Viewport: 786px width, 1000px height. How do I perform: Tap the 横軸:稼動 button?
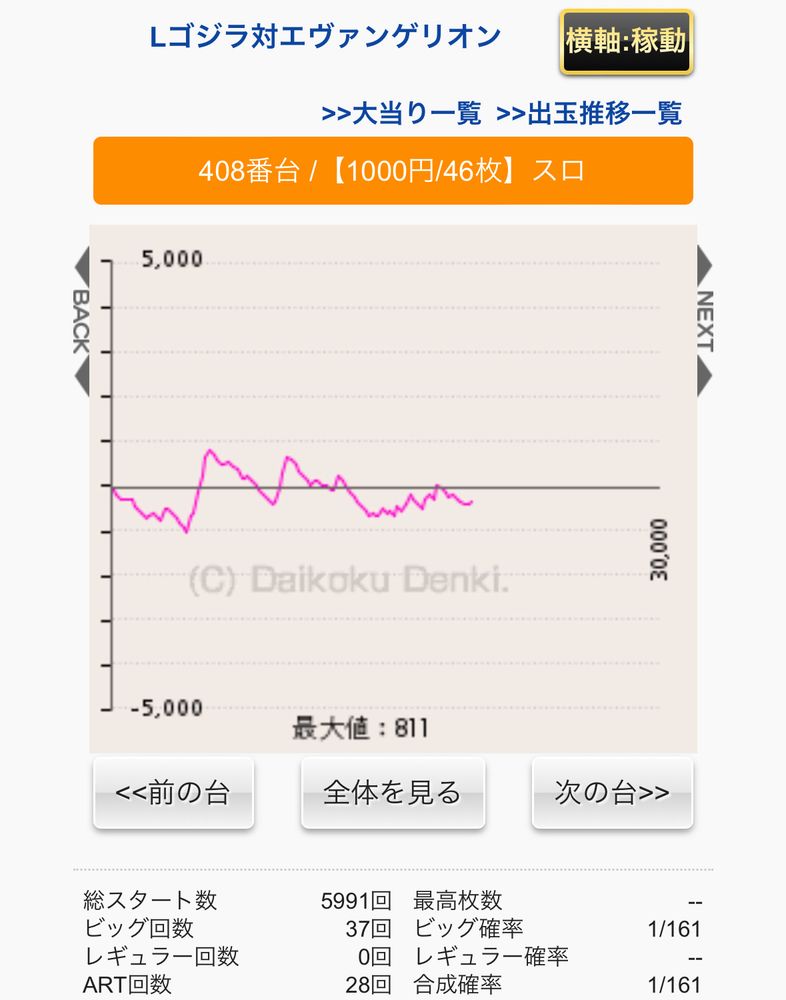pos(626,42)
